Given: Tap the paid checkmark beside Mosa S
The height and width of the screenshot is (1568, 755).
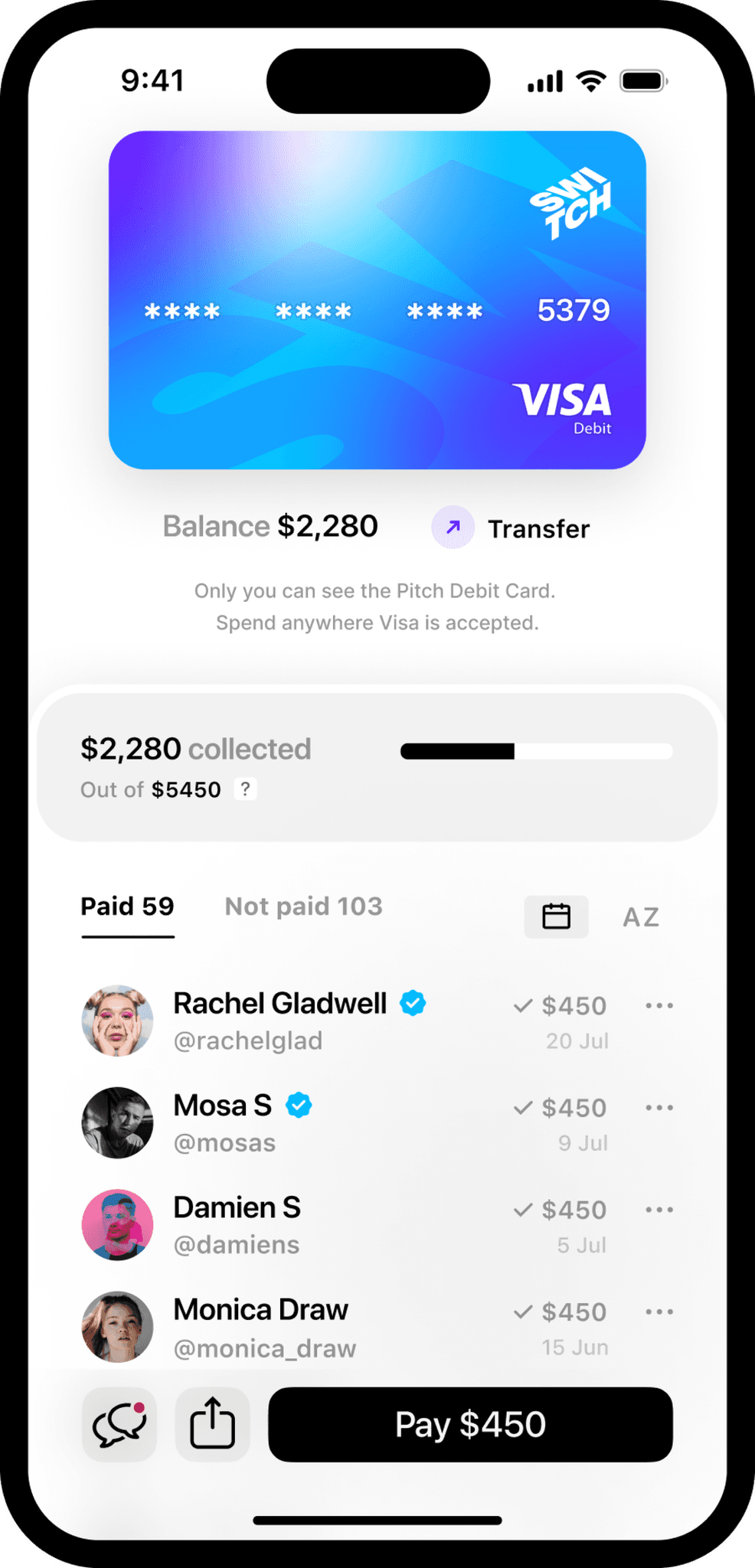Looking at the screenshot, I should click(524, 1108).
